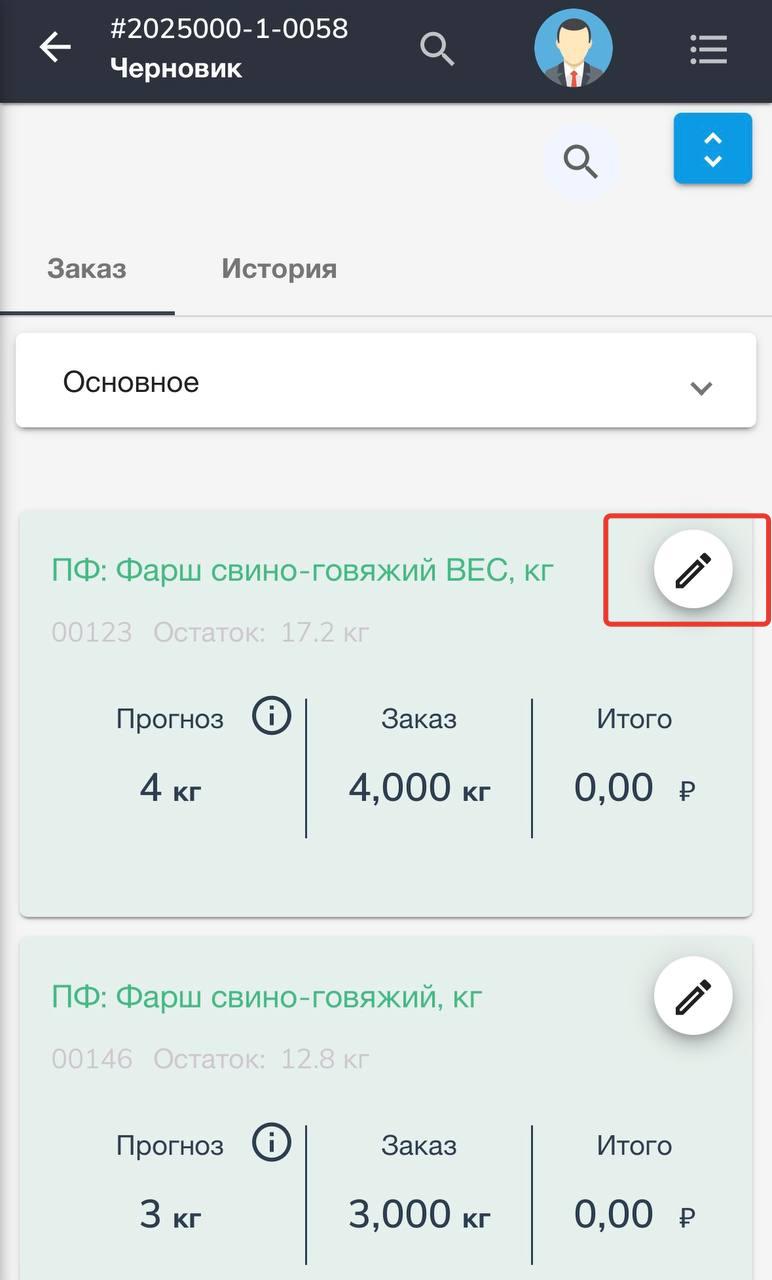
Task: Show forecast info for item 00146
Action: (x=271, y=1142)
